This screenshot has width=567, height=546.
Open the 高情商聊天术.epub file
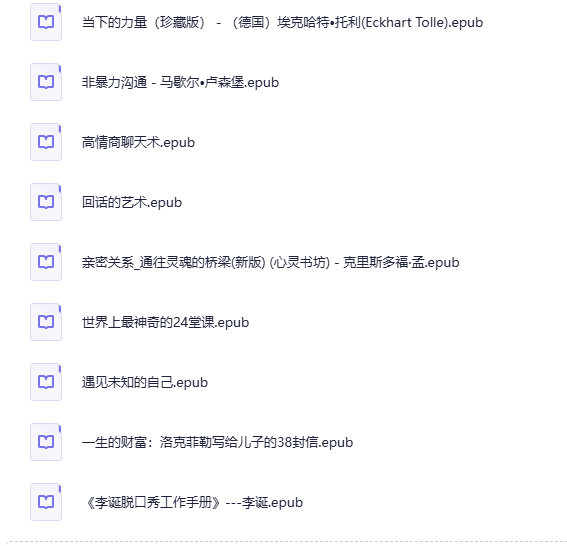click(x=138, y=142)
